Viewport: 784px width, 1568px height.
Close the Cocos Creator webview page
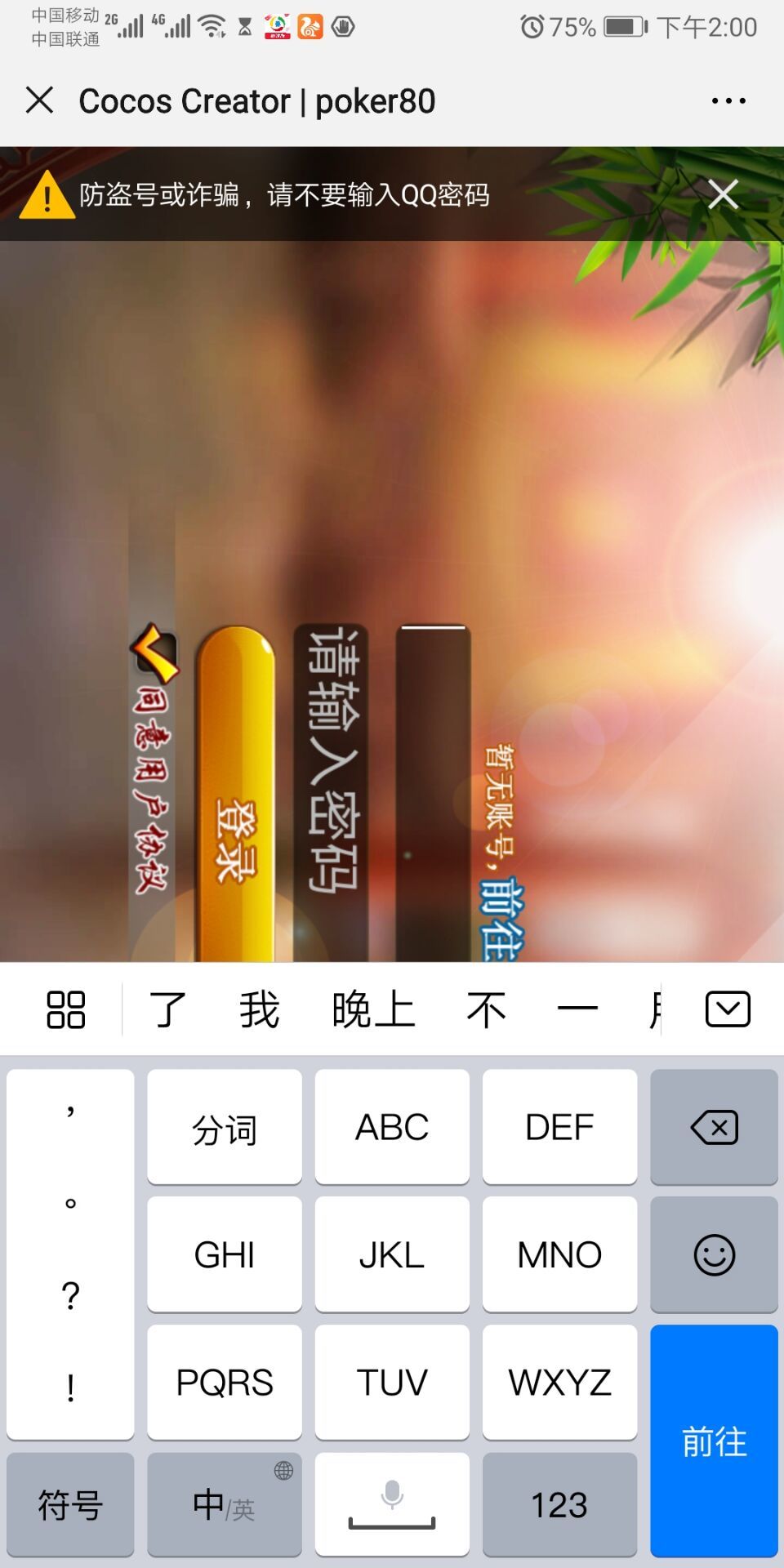39,100
